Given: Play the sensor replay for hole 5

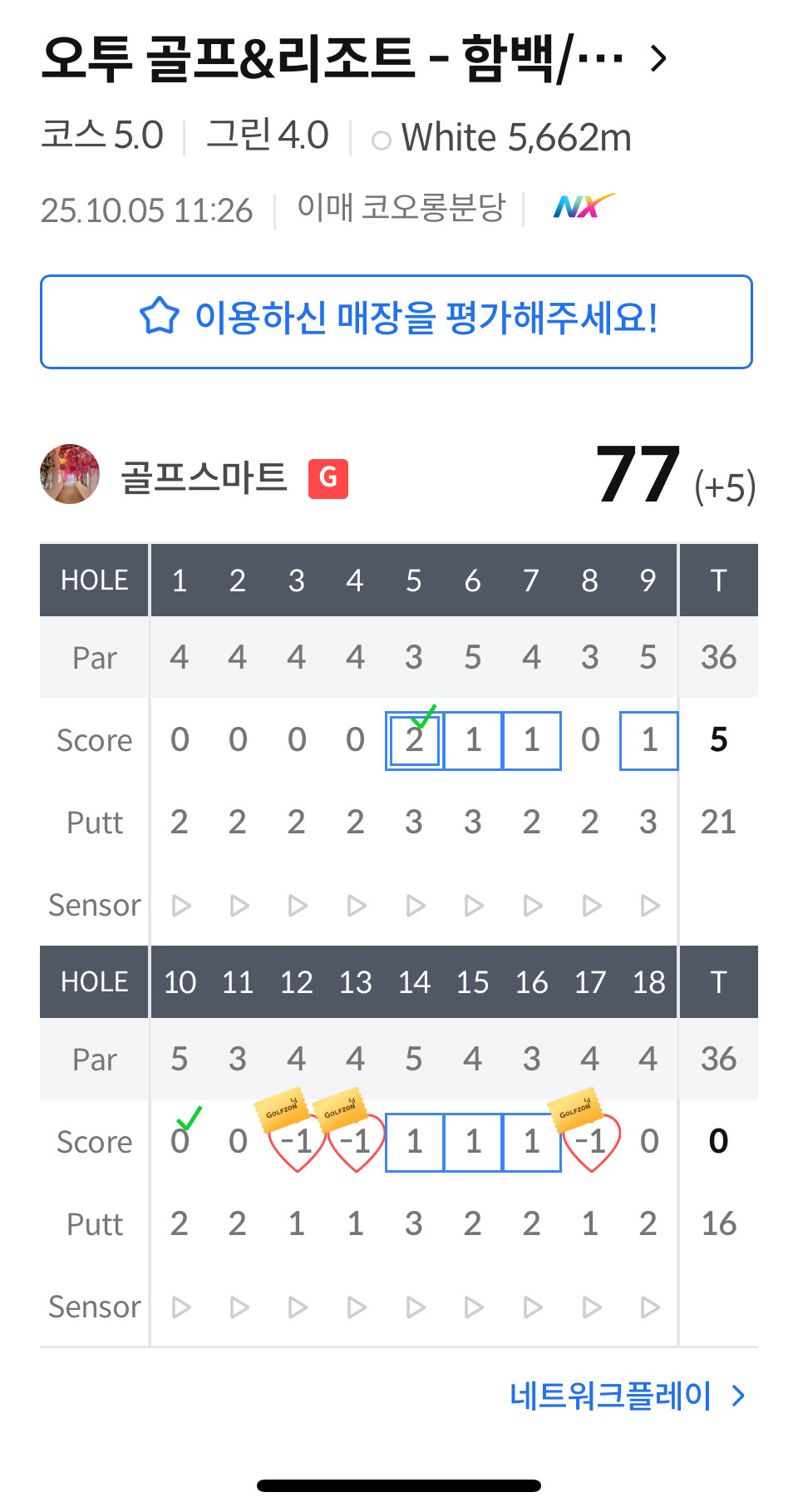Looking at the screenshot, I should [x=415, y=905].
